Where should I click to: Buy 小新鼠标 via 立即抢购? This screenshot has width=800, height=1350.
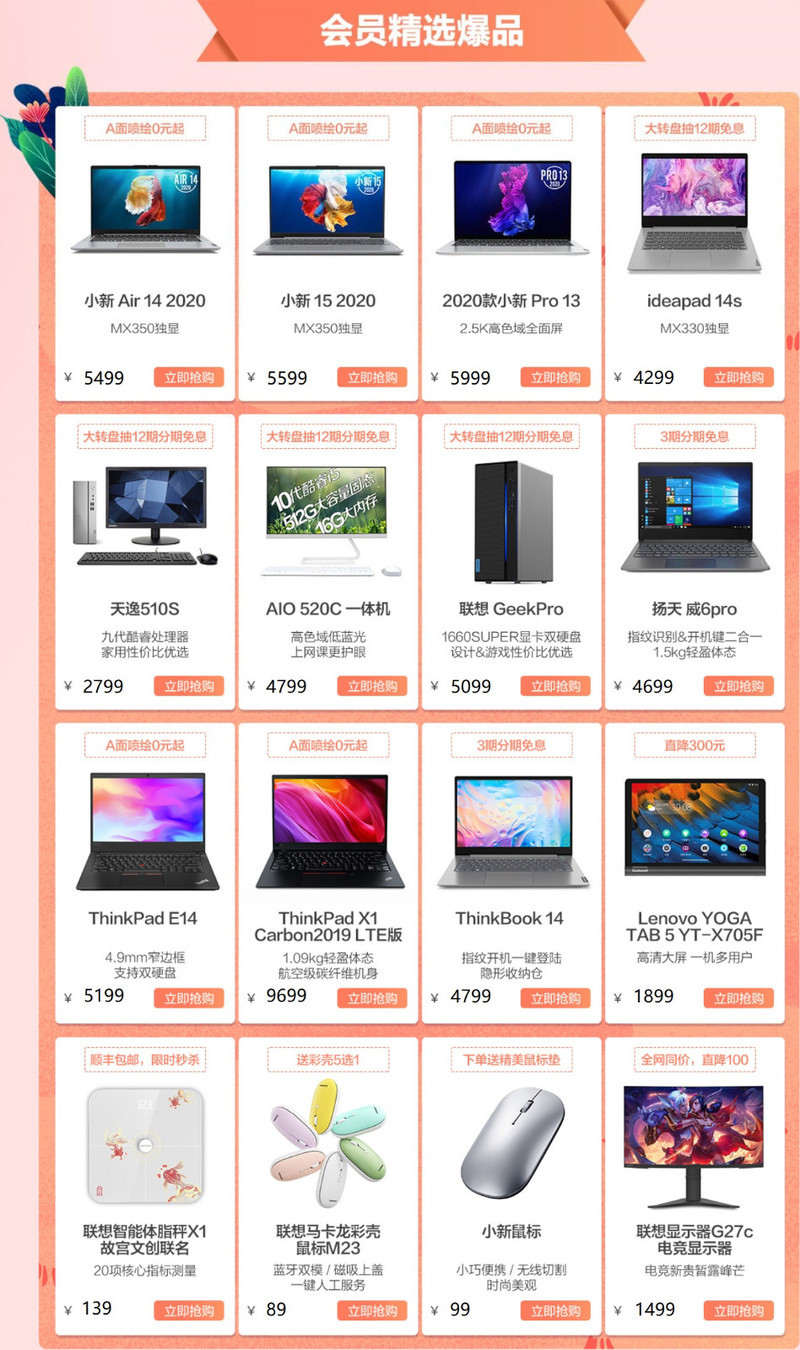point(555,1310)
